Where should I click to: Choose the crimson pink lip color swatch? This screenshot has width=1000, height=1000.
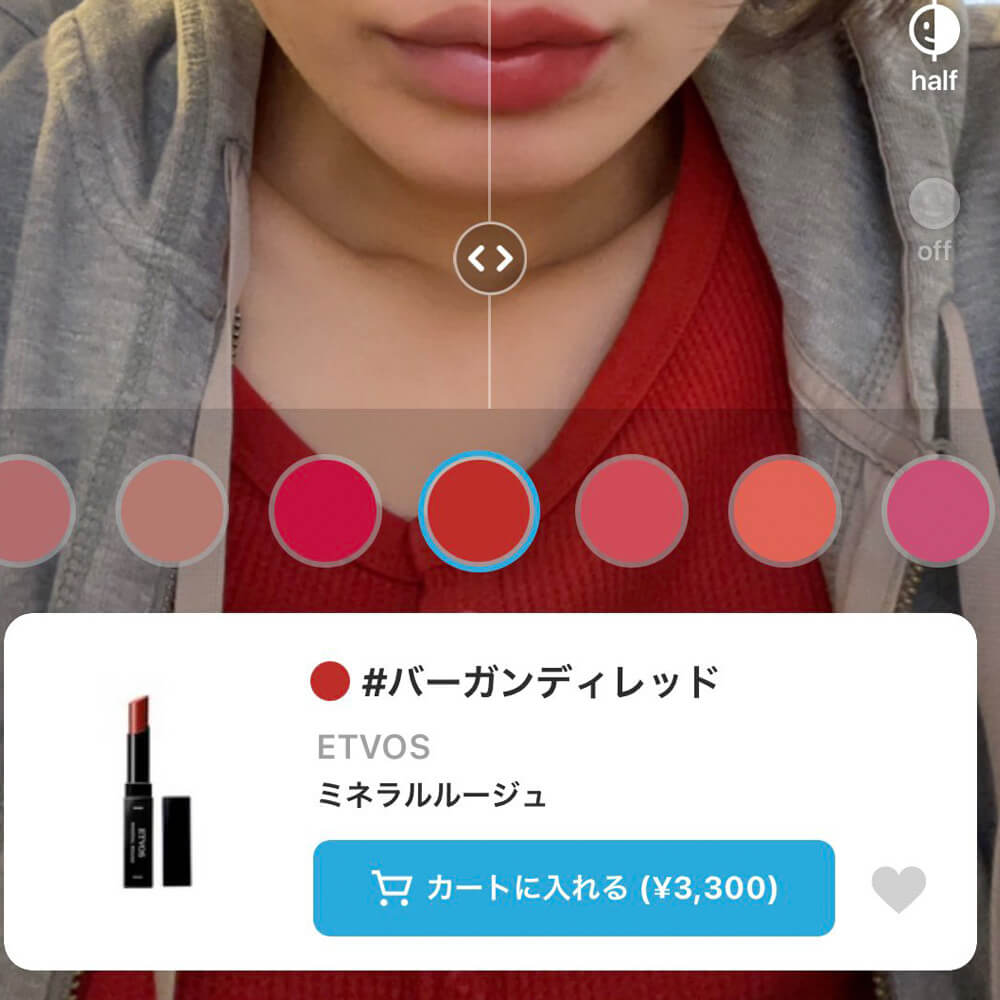tap(325, 511)
